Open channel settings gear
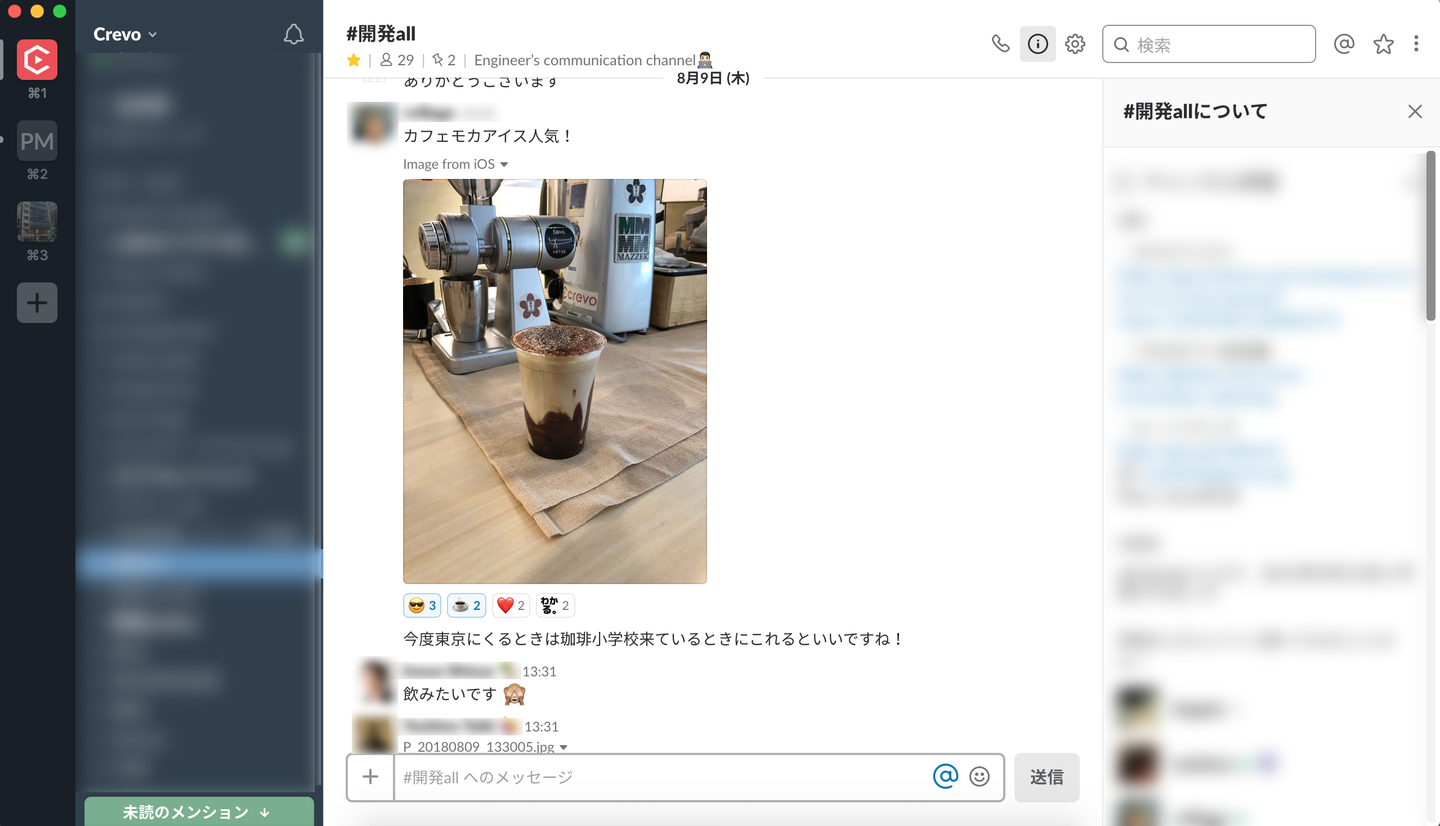The height and width of the screenshot is (826, 1440). click(1075, 44)
